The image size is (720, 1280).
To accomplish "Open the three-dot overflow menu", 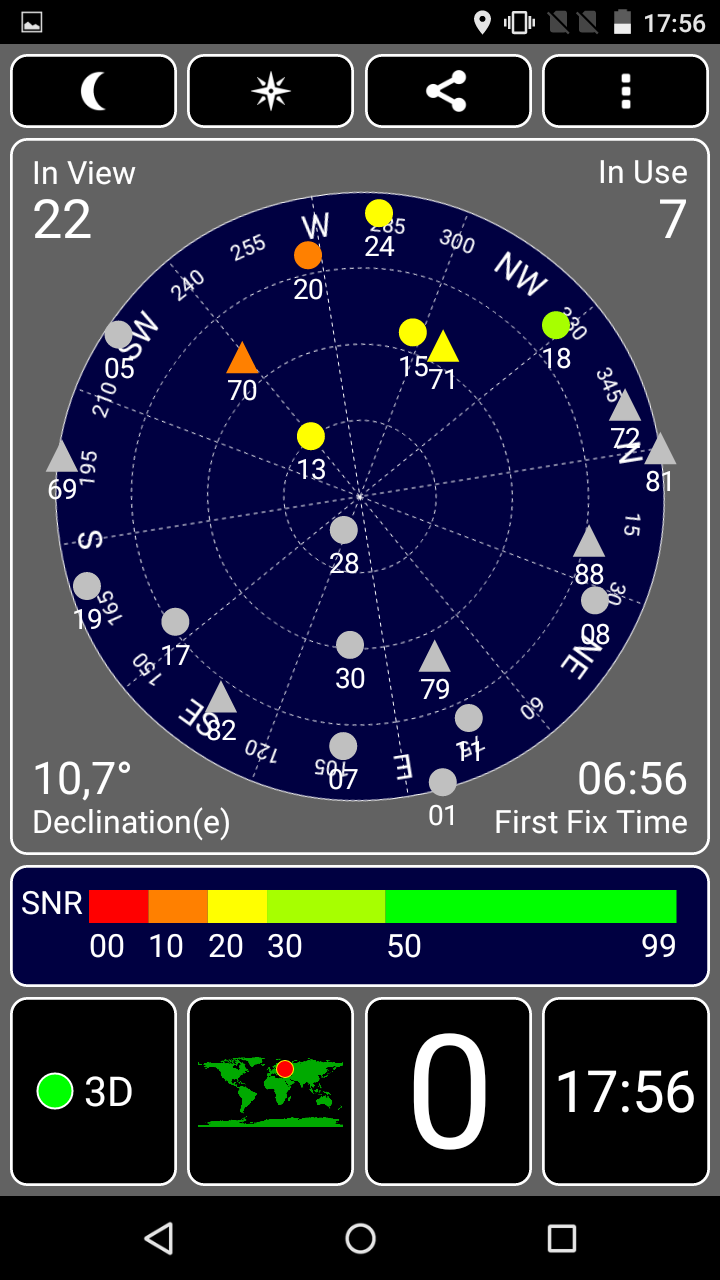I will [626, 91].
